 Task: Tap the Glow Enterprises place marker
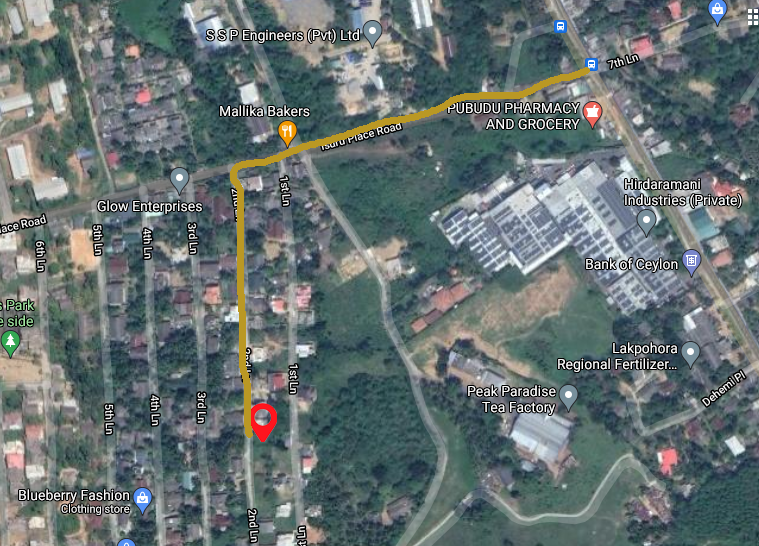pos(180,180)
